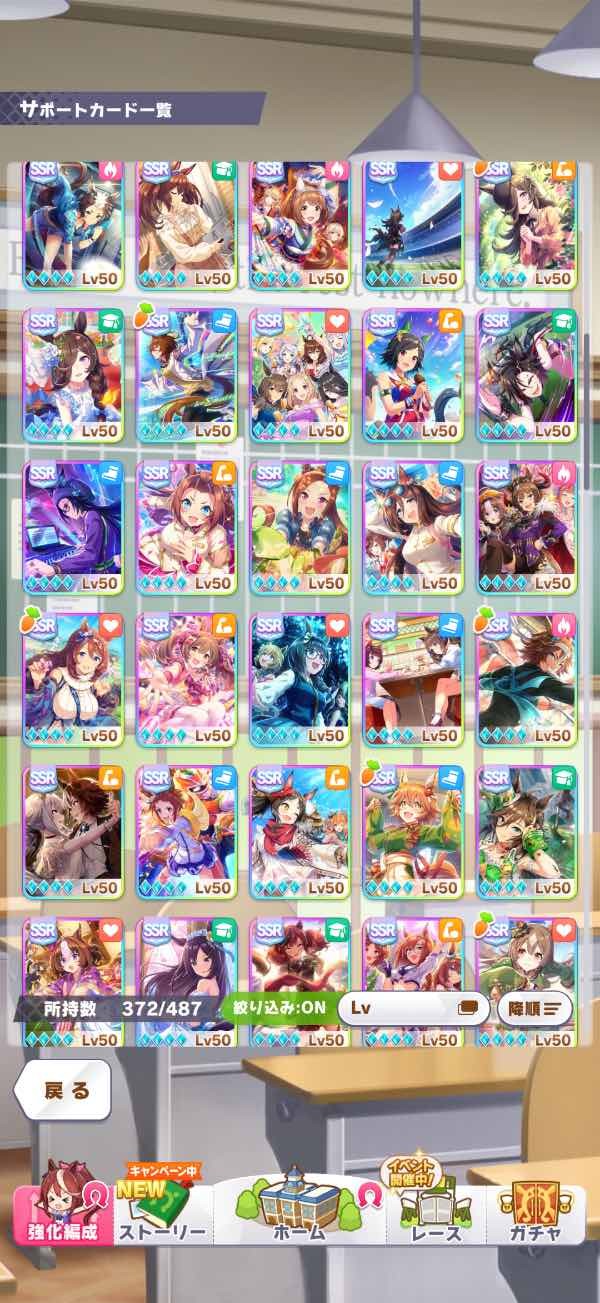
Task: Open the Lv sort and filter selector
Action: tap(410, 1008)
